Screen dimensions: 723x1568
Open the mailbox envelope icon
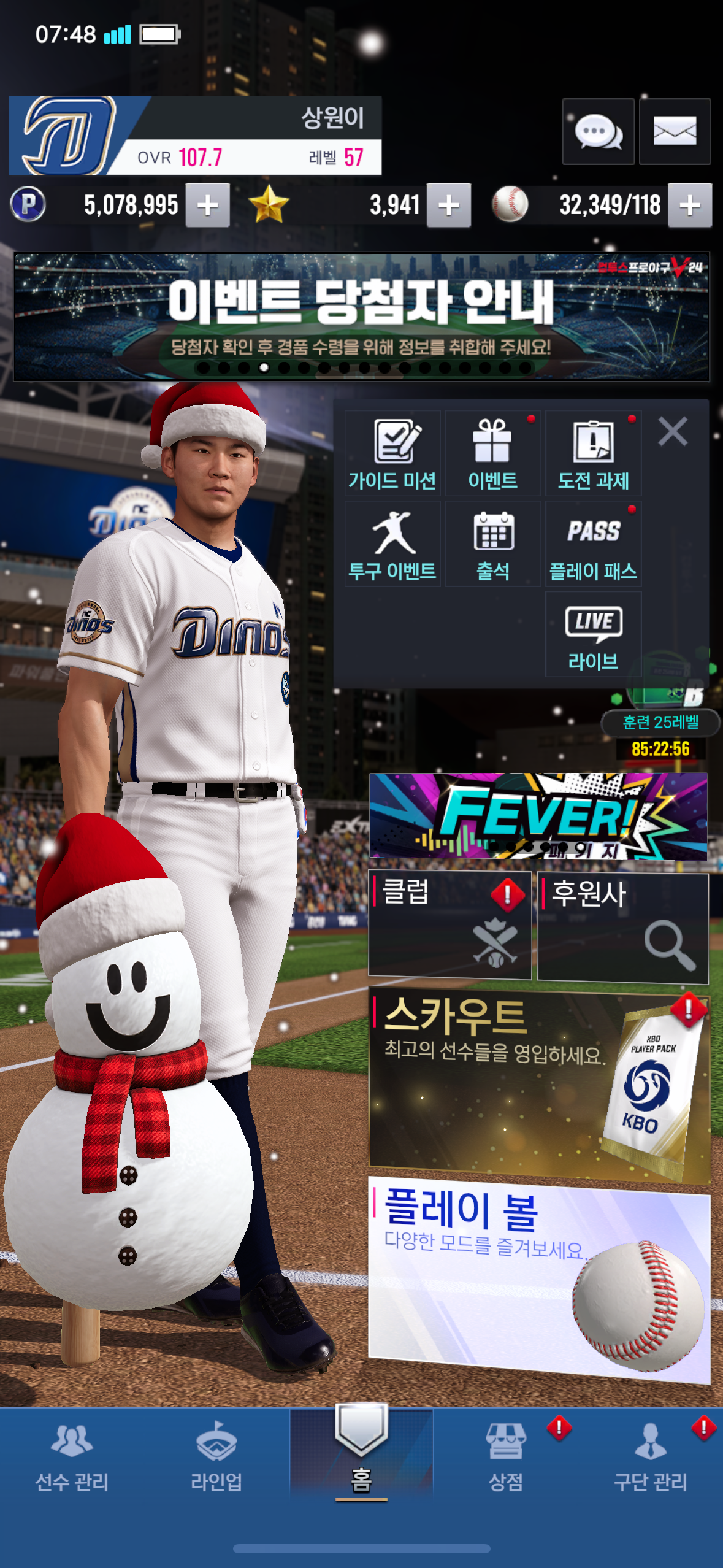tap(675, 131)
